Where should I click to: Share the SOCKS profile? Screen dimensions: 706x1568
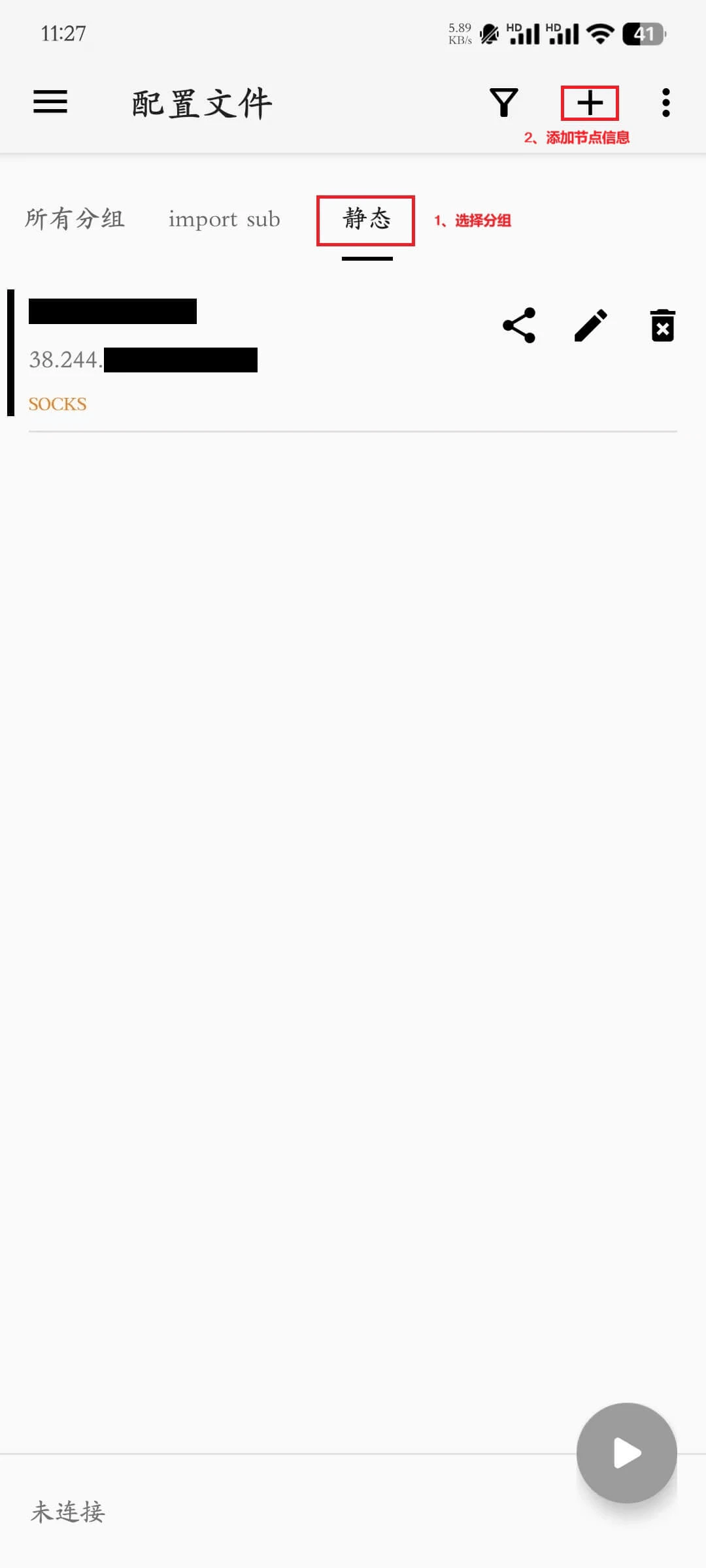coord(520,325)
